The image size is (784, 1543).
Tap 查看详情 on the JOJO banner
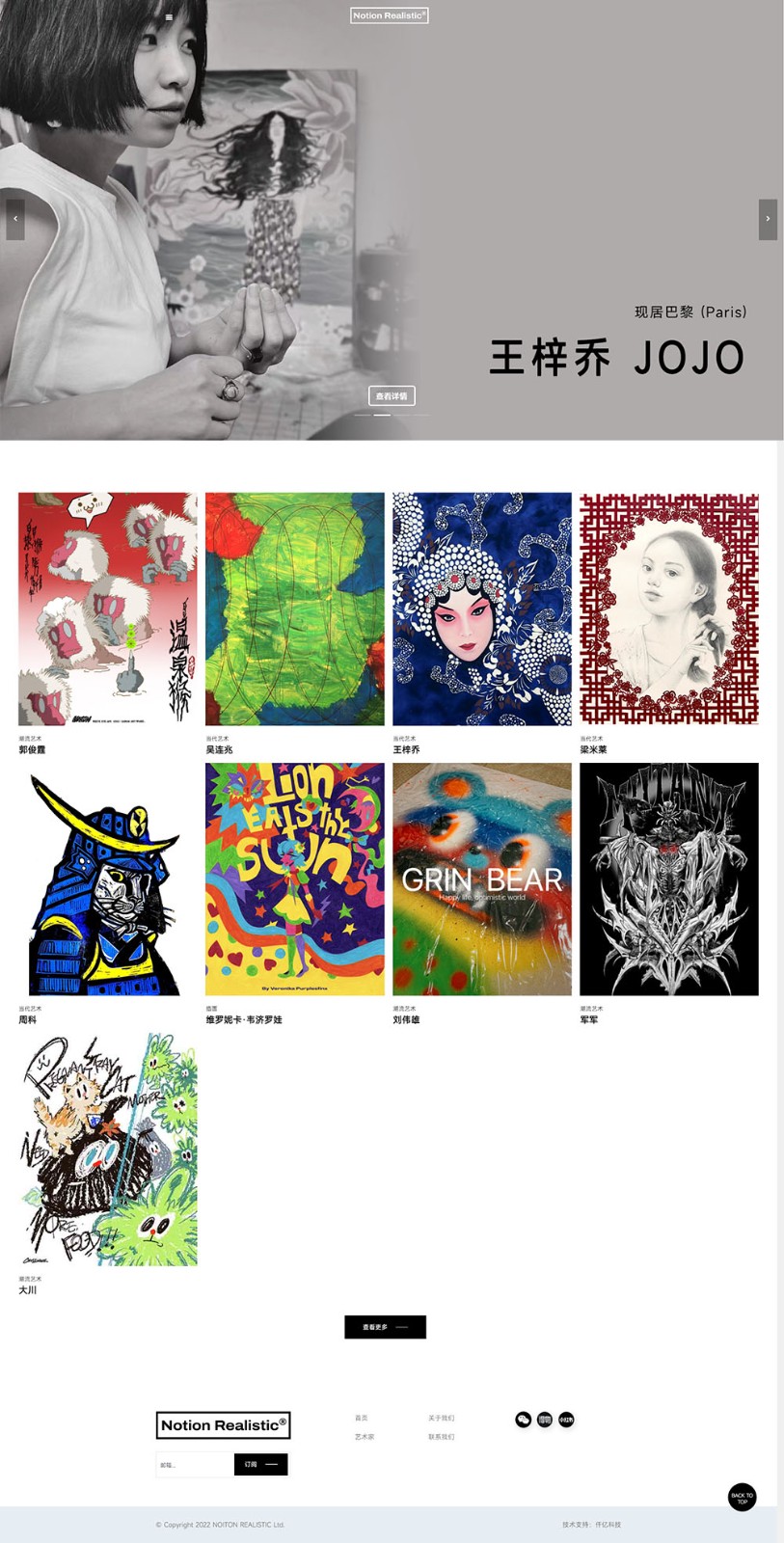(x=392, y=395)
